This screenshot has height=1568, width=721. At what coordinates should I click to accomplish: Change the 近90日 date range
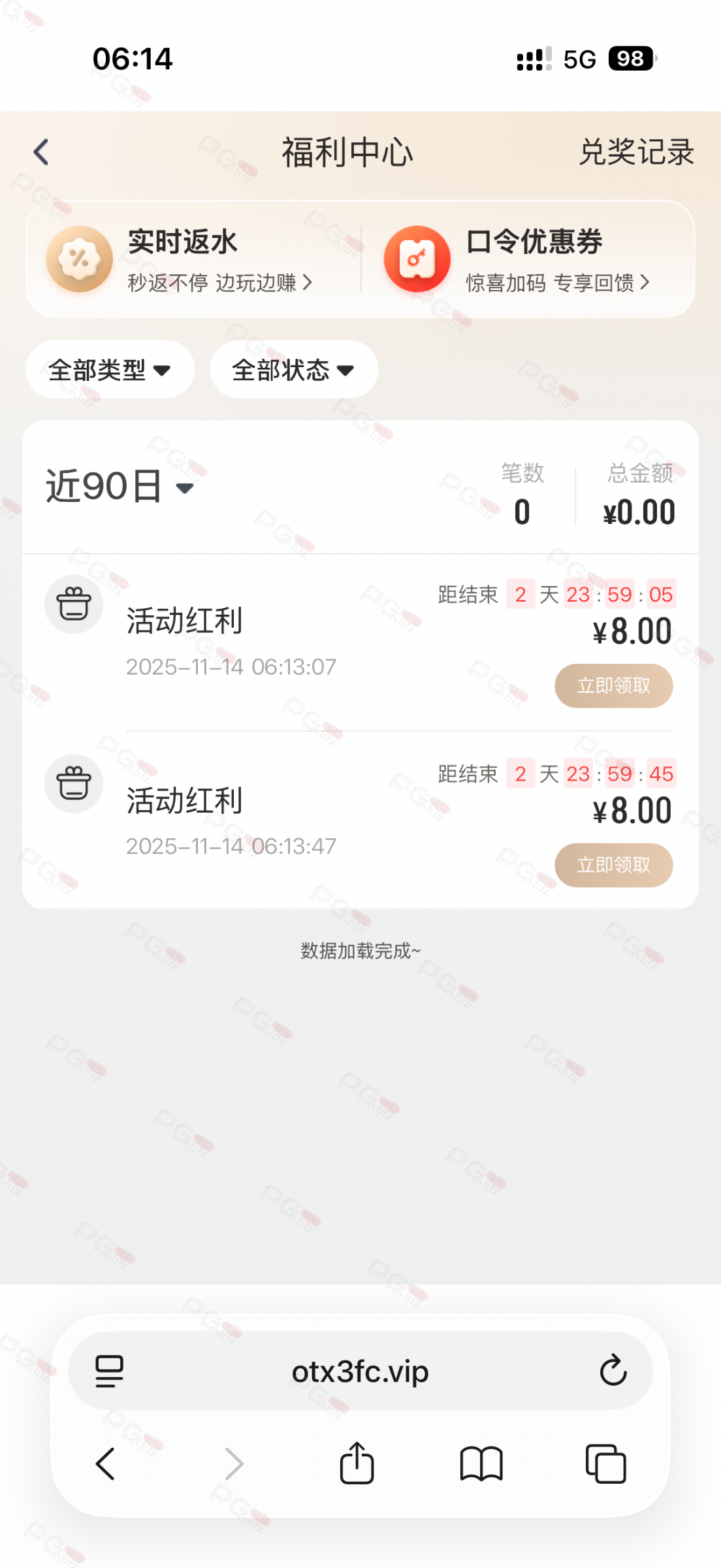click(120, 487)
